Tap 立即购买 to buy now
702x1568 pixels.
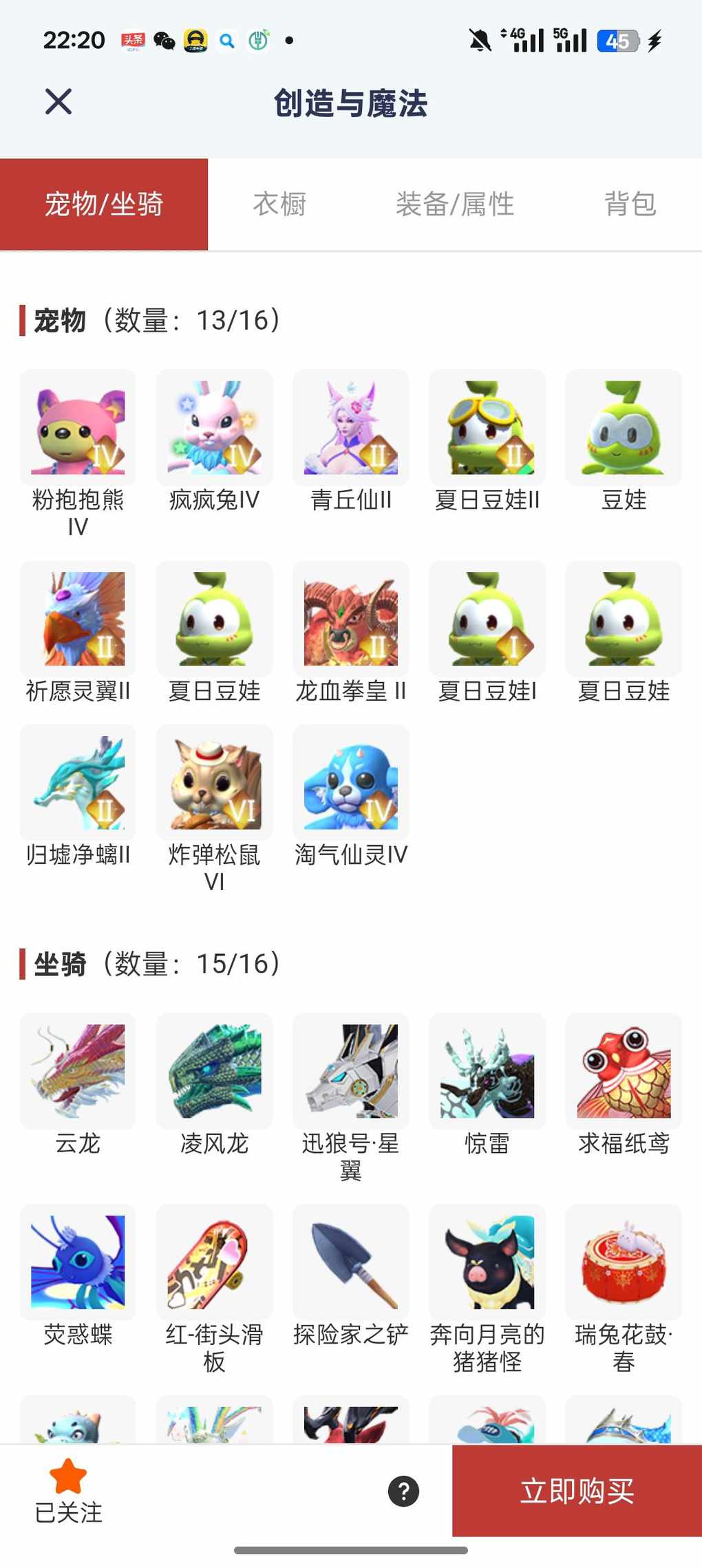point(577,1491)
